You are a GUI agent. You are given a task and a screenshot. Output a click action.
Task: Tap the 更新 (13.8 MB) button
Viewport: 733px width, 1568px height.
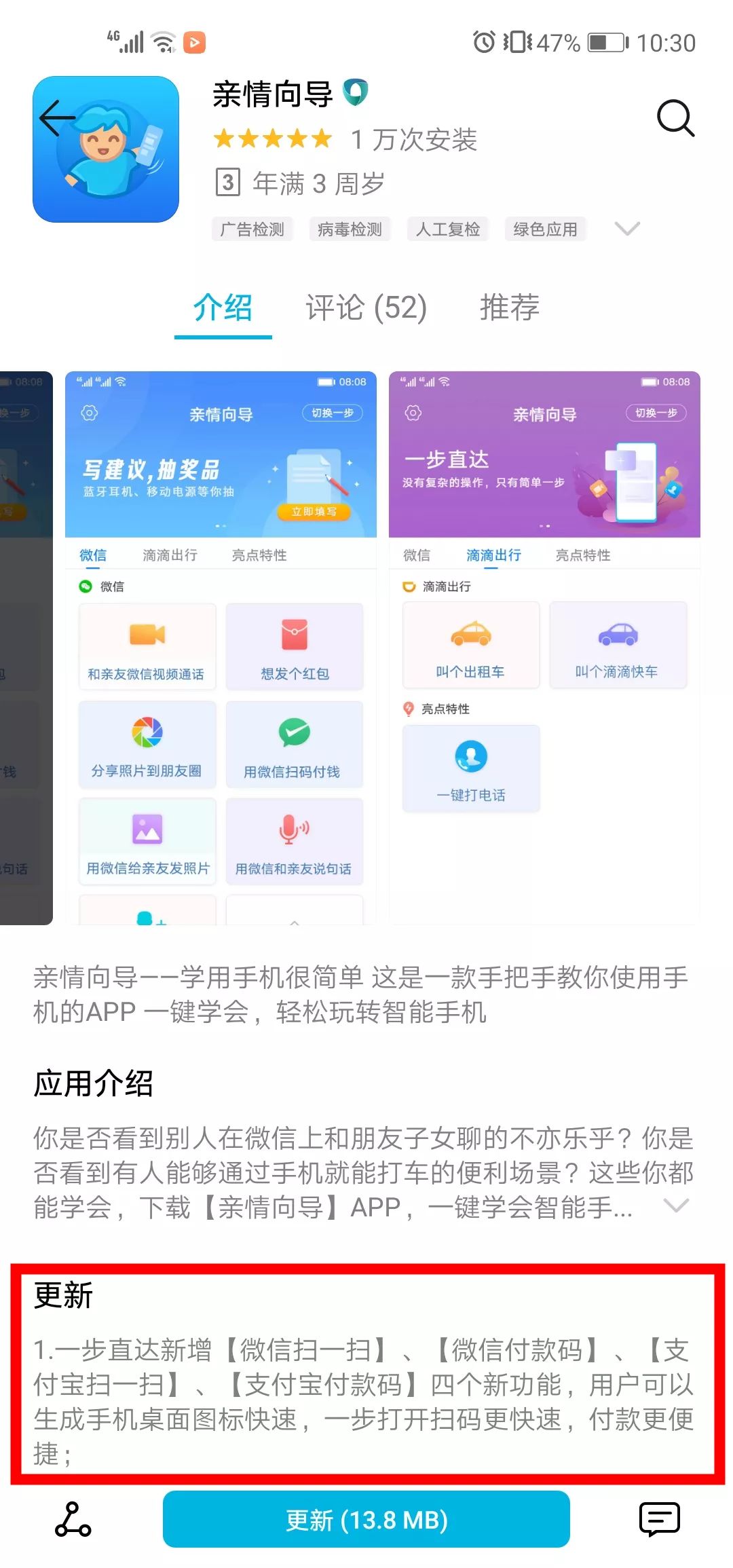click(366, 1520)
